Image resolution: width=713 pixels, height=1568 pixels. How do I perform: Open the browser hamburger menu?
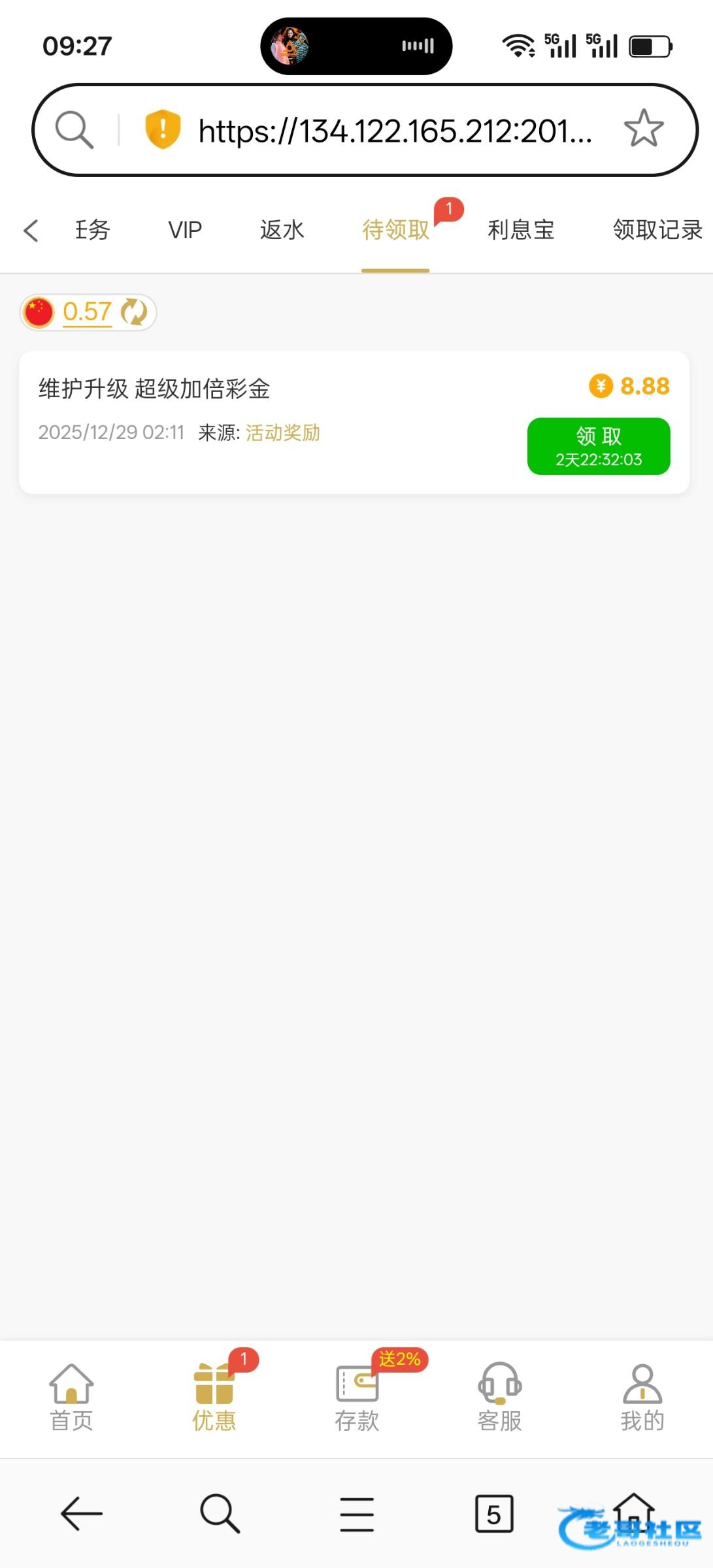click(357, 1514)
